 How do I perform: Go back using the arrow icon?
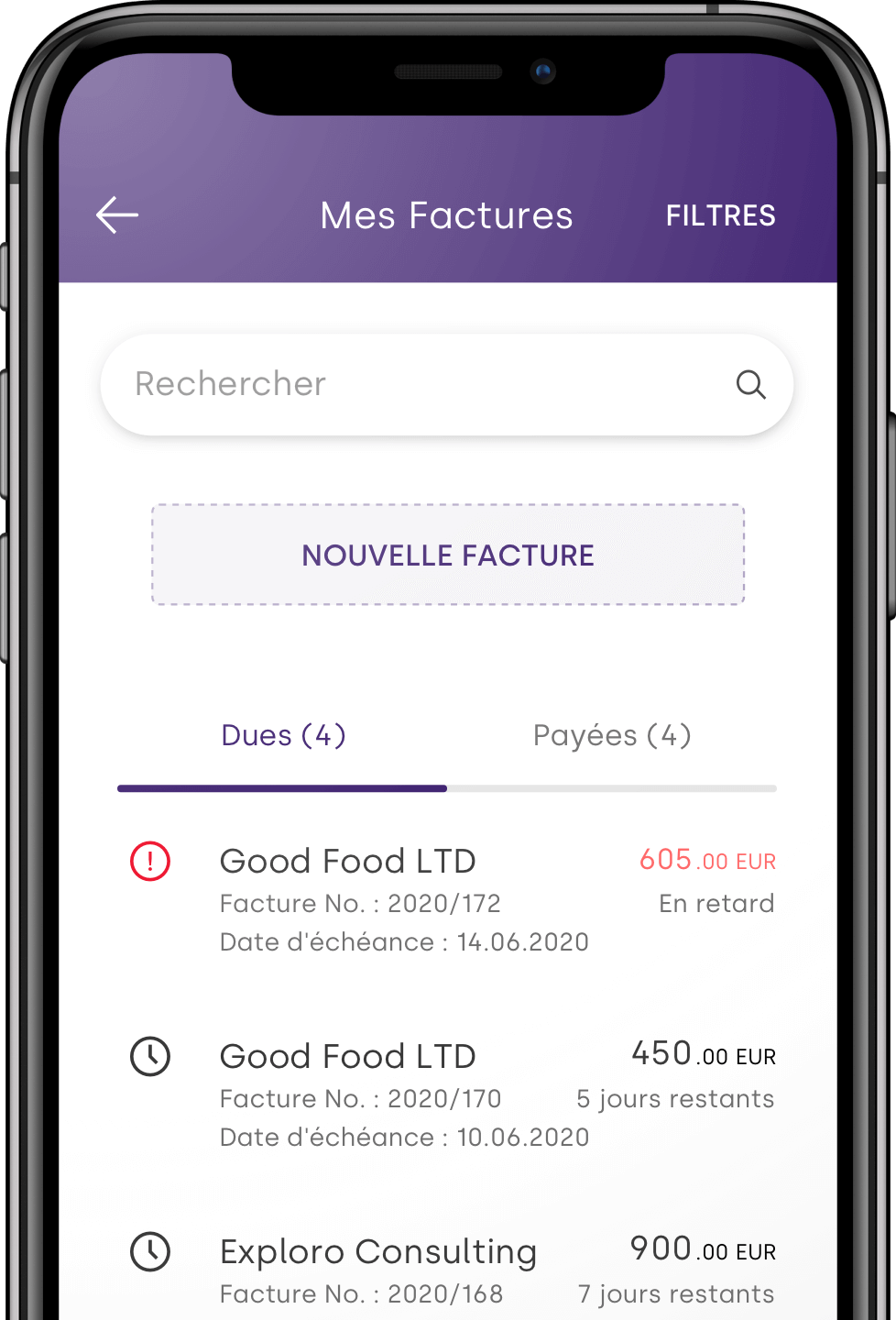pyautogui.click(x=117, y=215)
